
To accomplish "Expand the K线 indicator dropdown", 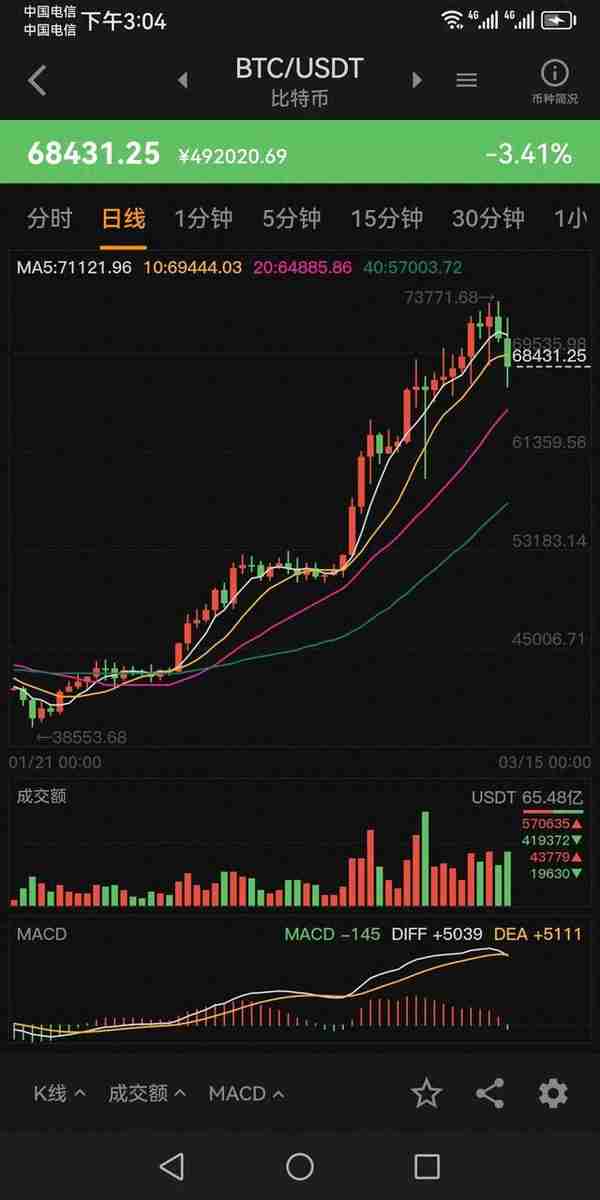I will (59, 1094).
